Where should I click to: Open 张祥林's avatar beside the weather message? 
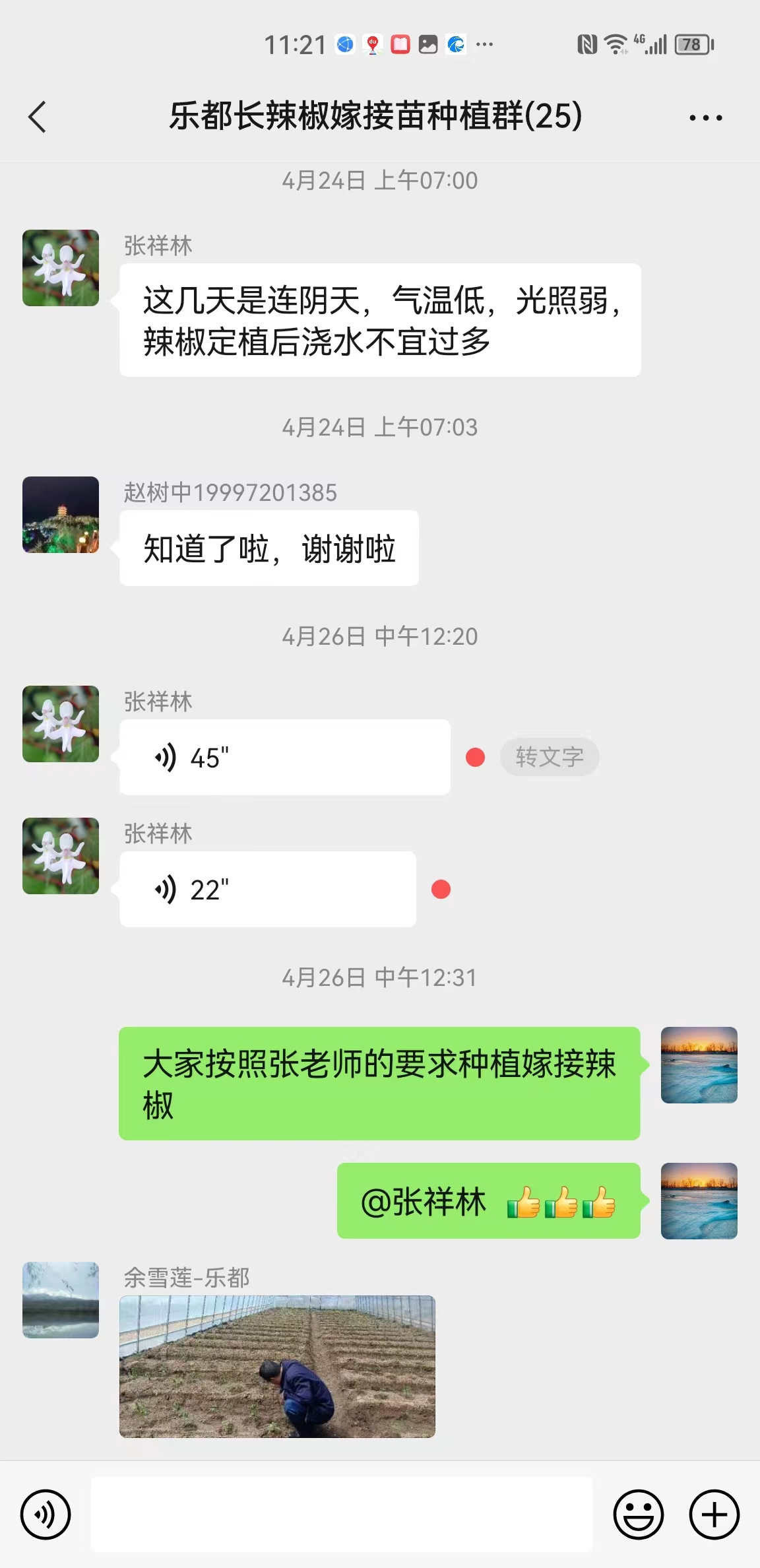[61, 268]
